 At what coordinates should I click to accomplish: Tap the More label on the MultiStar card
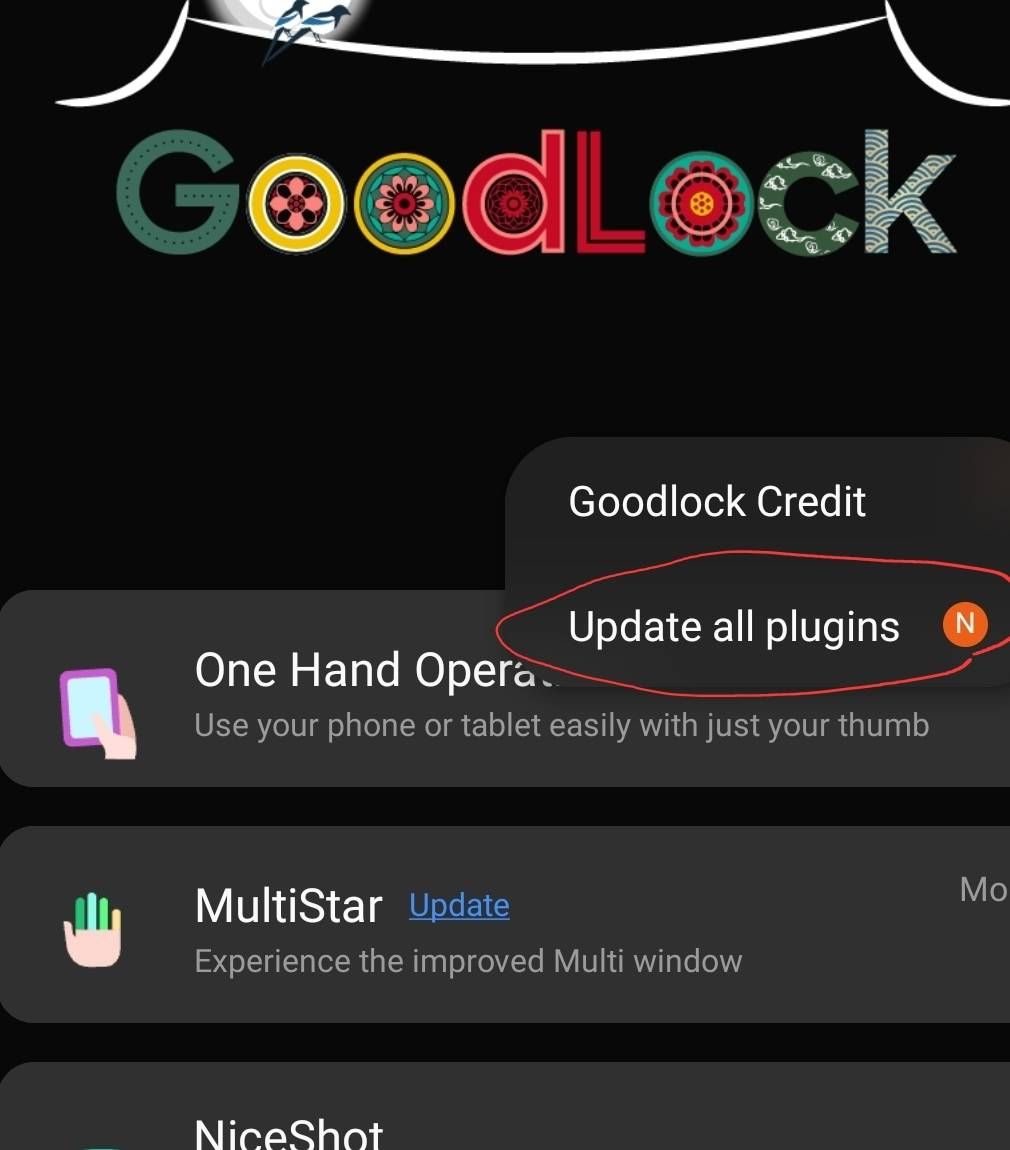point(983,889)
